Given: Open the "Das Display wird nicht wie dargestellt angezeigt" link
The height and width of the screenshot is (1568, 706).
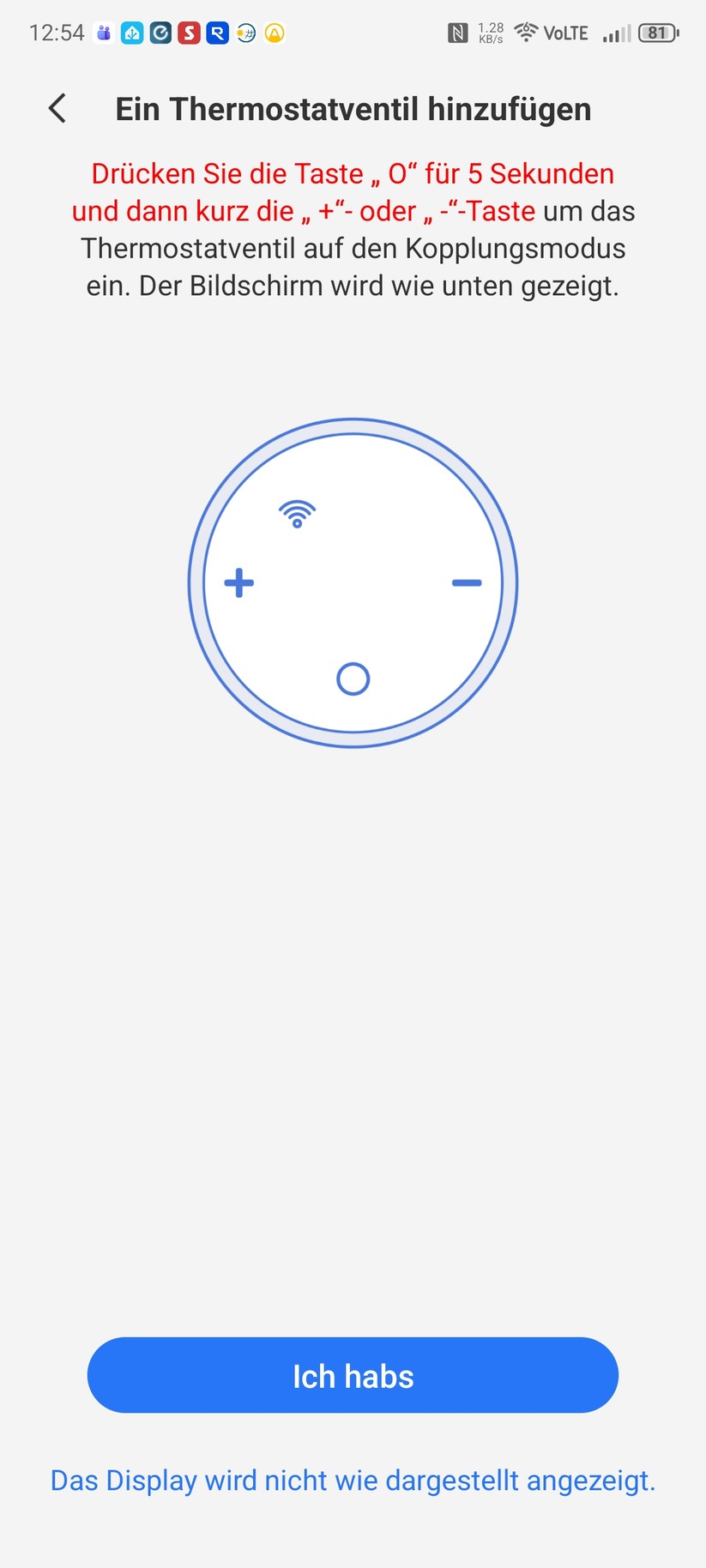Looking at the screenshot, I should [x=353, y=1480].
